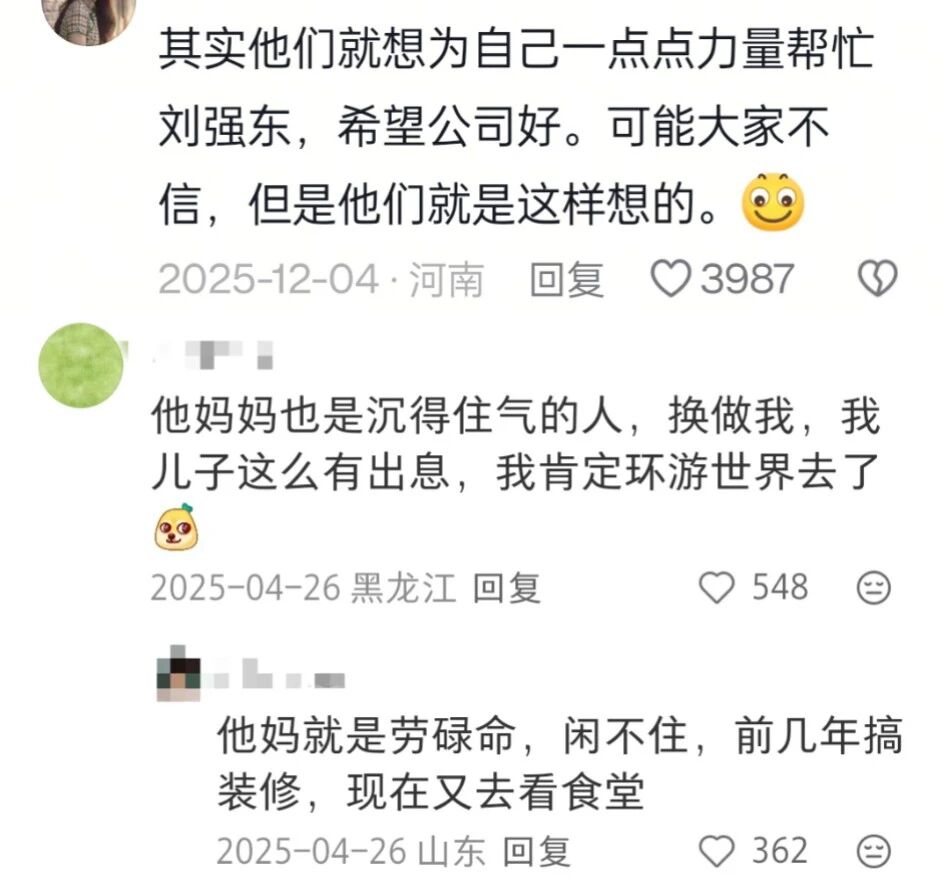Dislike the comment with 362 likes
The height and width of the screenshot is (889, 948).
point(874,853)
